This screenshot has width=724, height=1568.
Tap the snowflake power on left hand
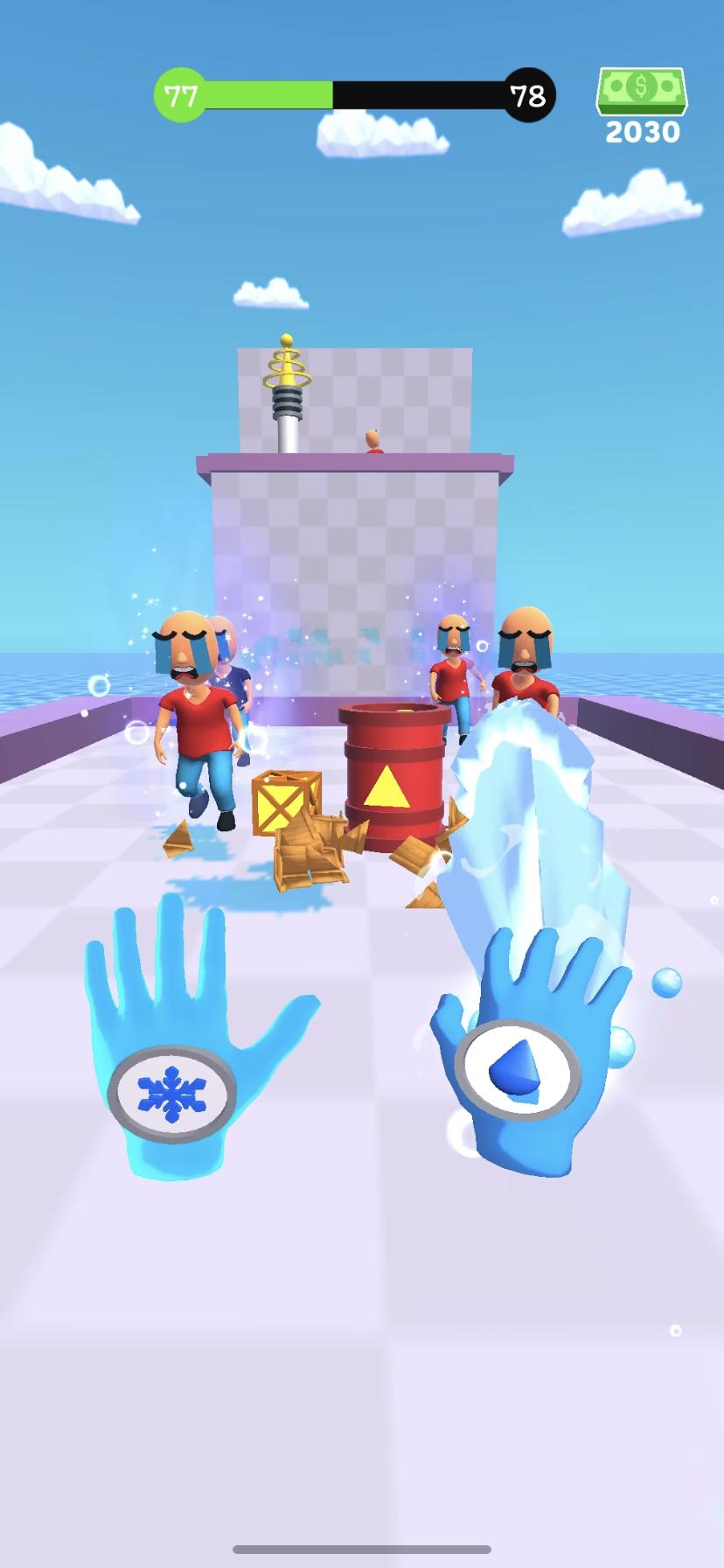point(171,1094)
